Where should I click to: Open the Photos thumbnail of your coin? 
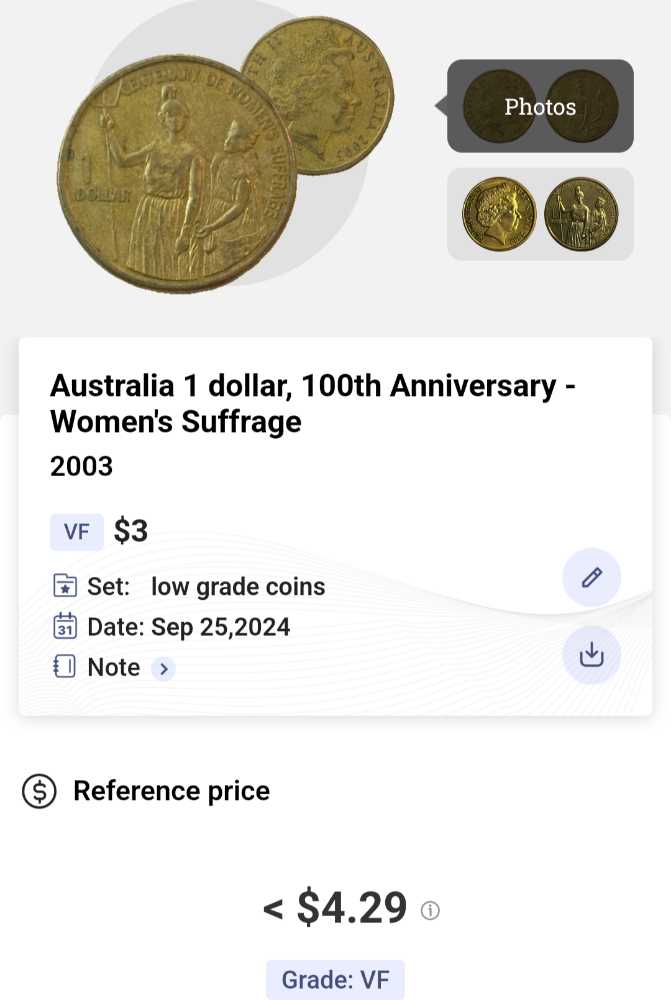(540, 106)
